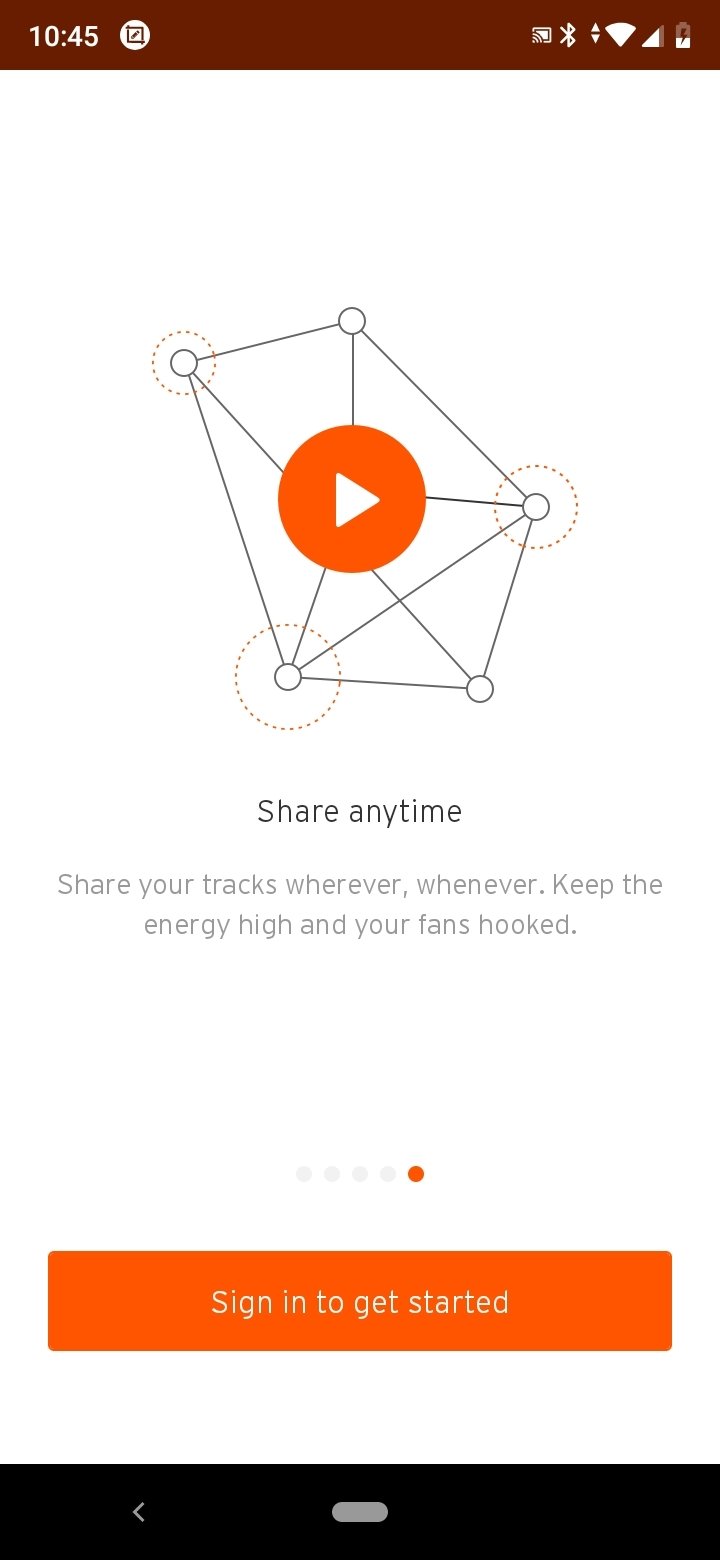The width and height of the screenshot is (720, 1560).
Task: Tap the home pill in navigation bar
Action: coord(360,1512)
